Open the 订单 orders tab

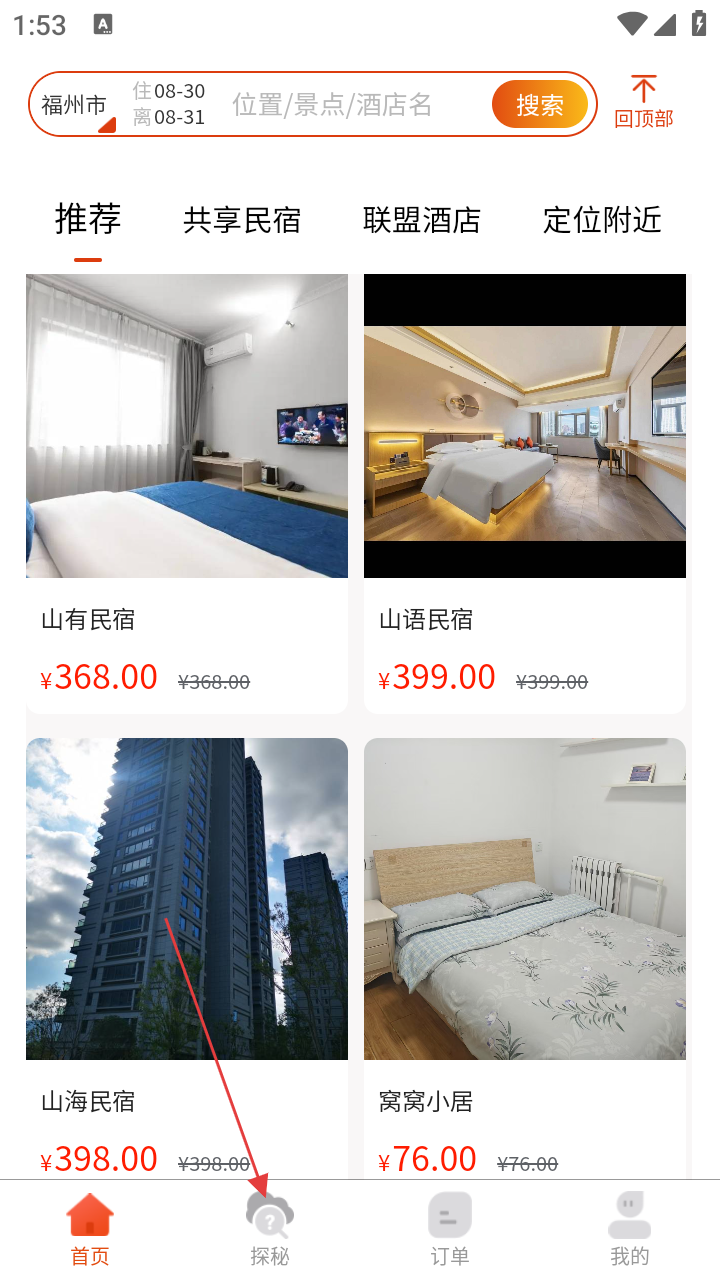pos(450,1230)
